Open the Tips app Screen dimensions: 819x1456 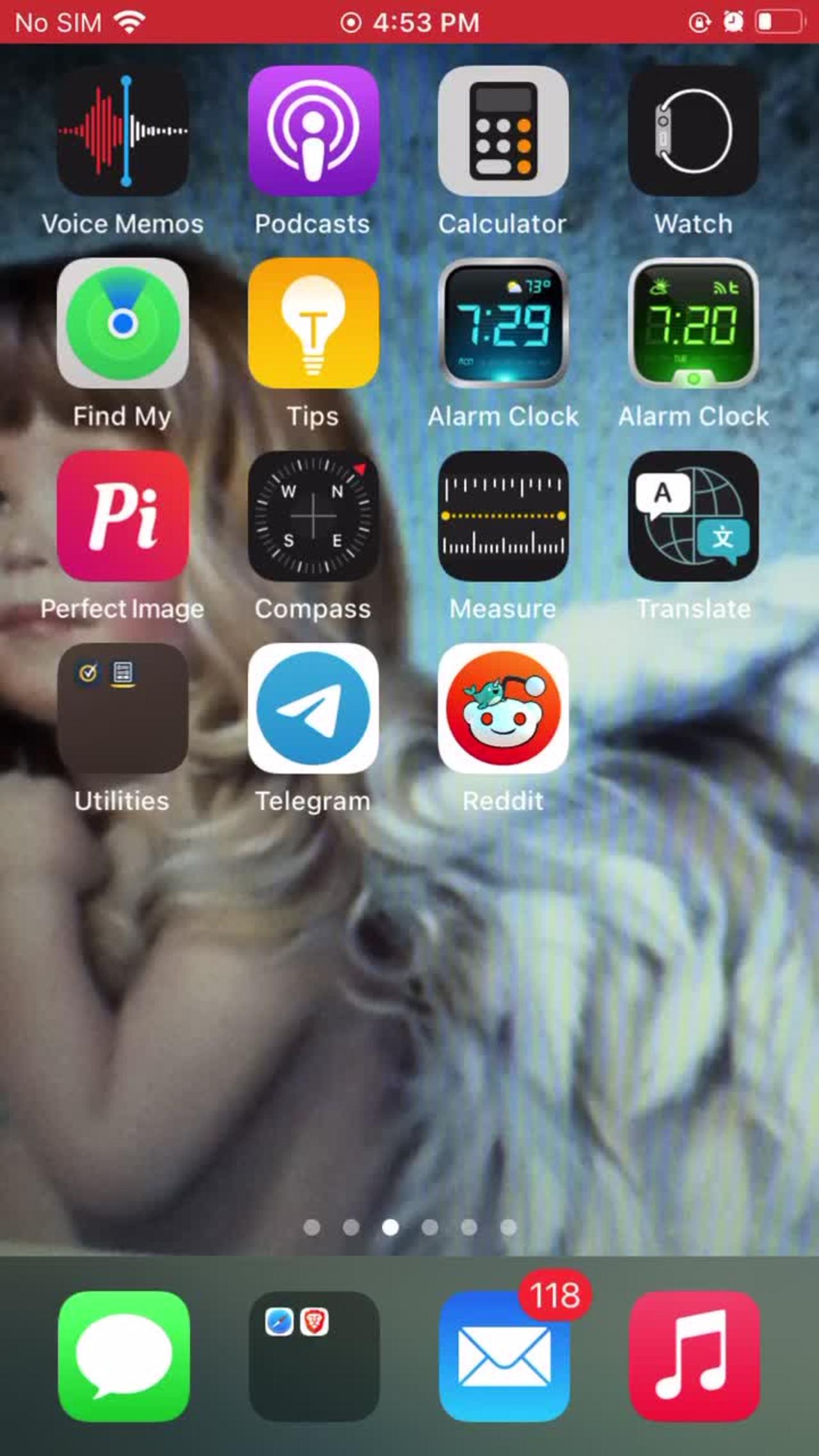(x=313, y=323)
